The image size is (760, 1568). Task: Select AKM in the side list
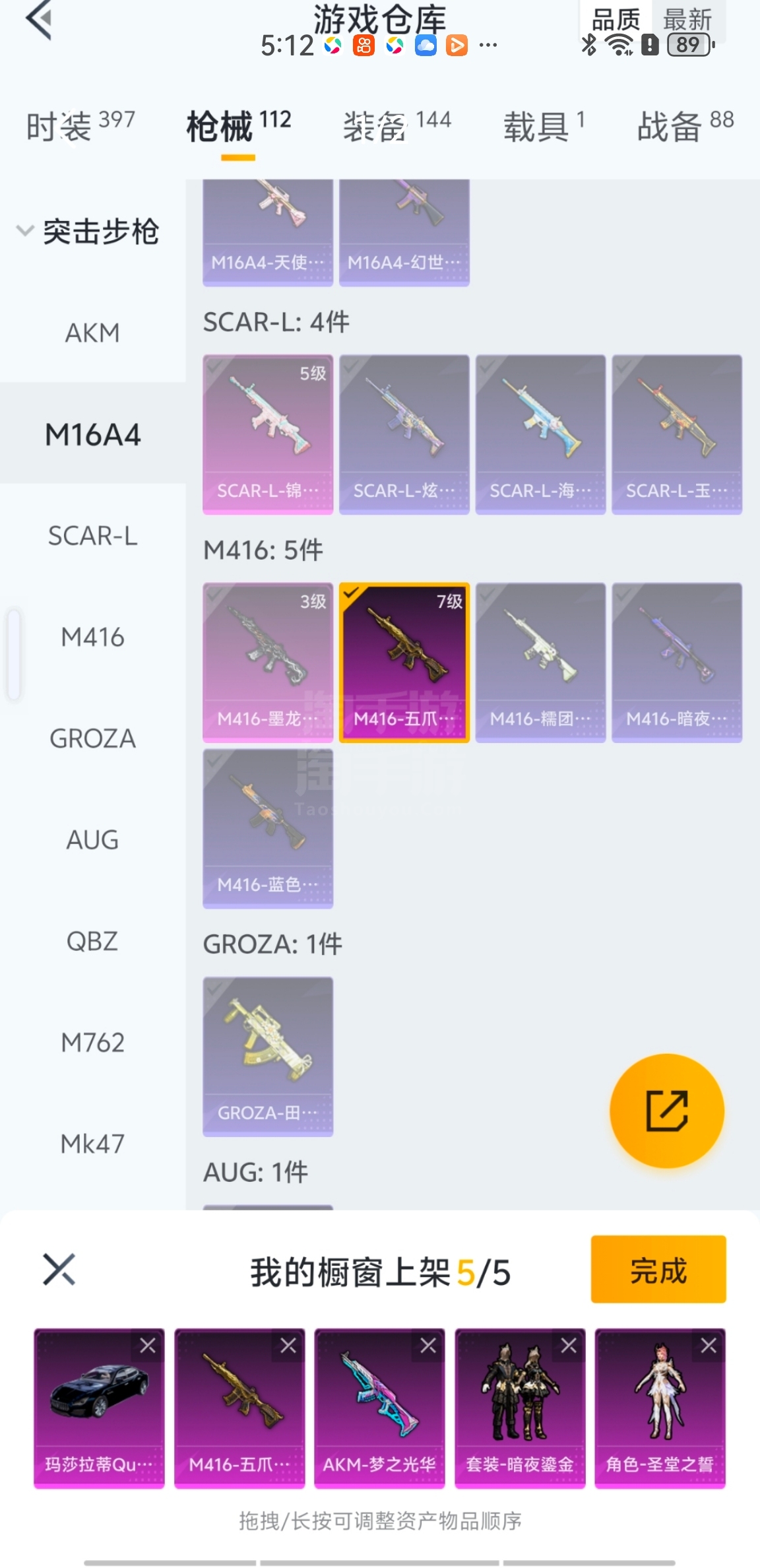tap(92, 333)
